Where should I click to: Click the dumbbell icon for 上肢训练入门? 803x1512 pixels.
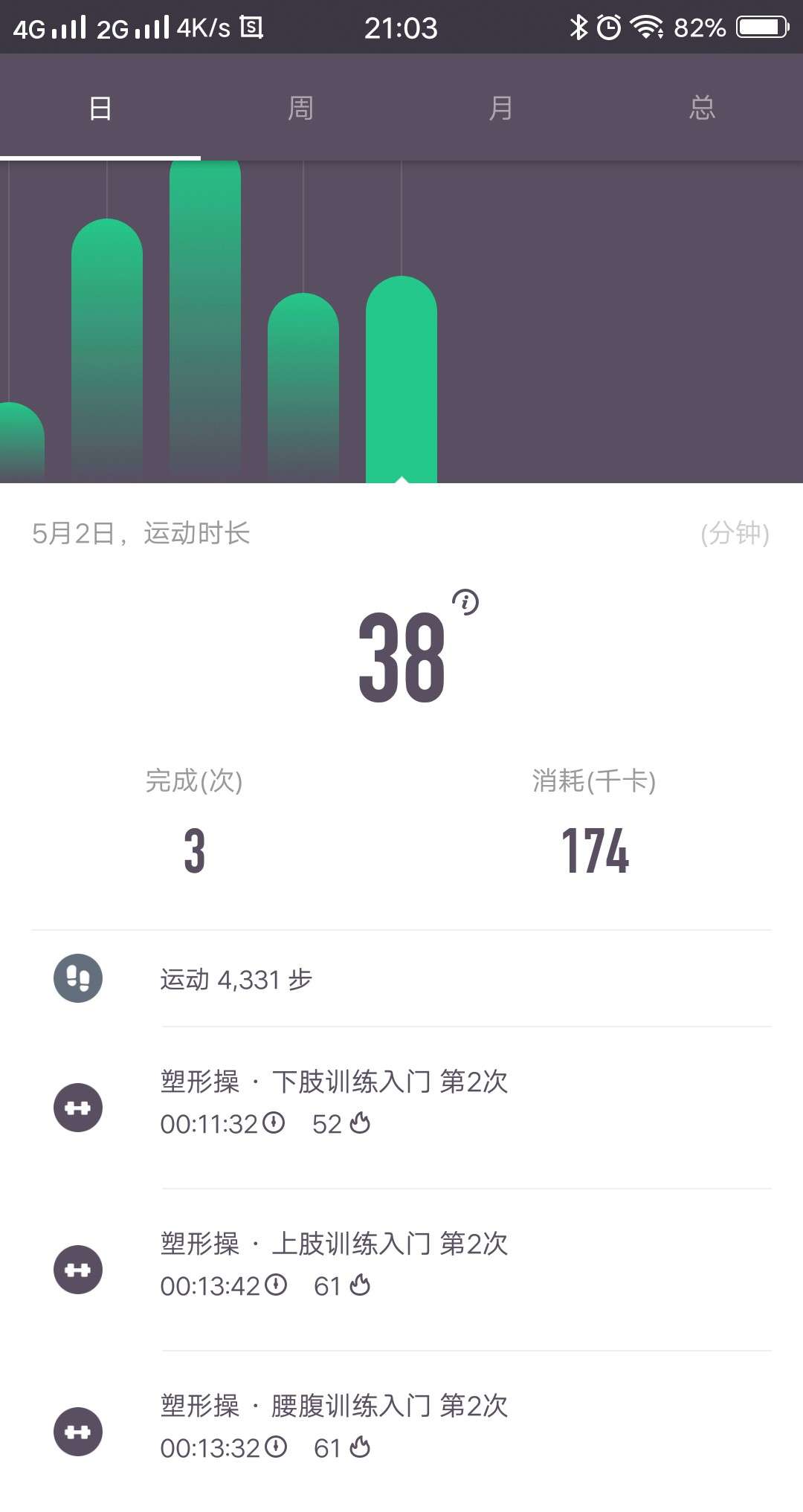pos(77,1269)
